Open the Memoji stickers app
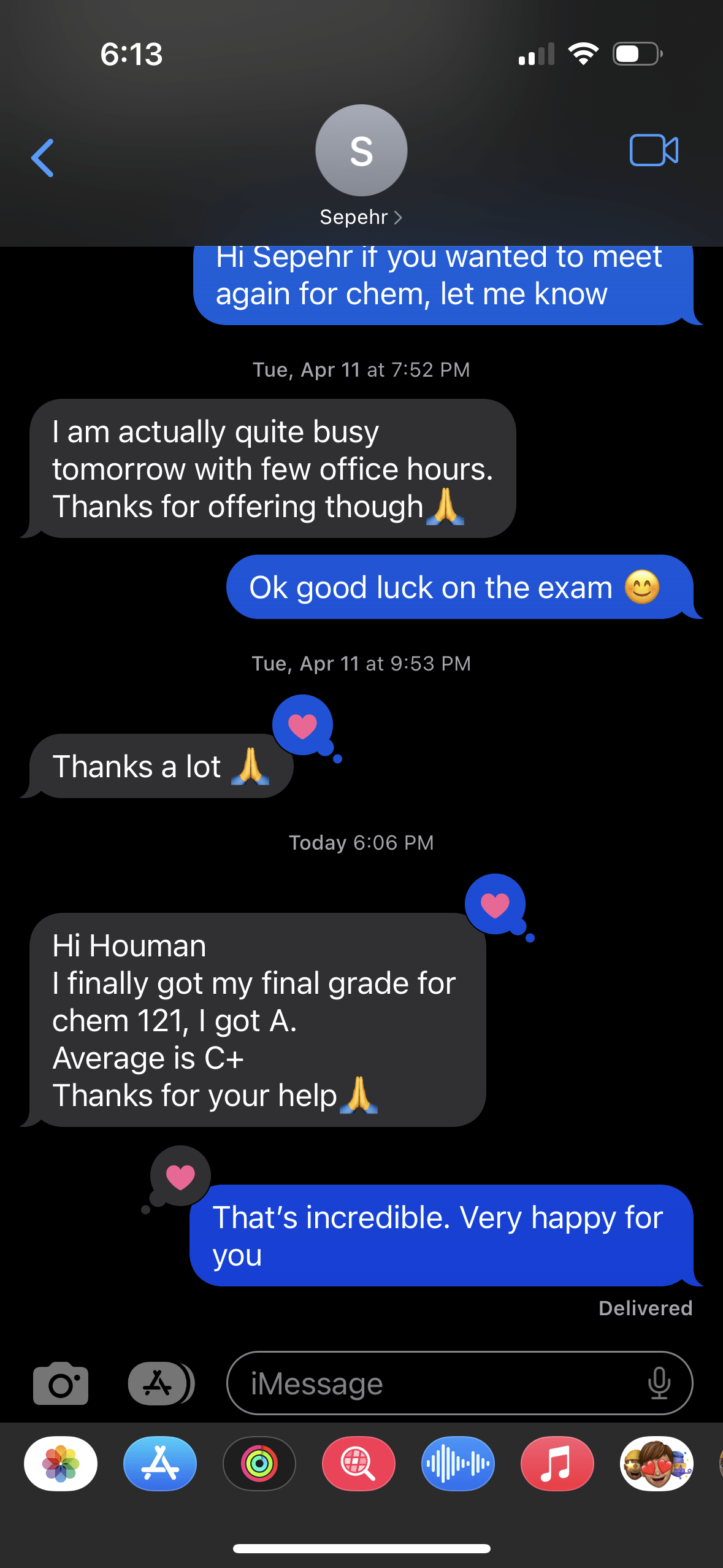 (x=657, y=1464)
